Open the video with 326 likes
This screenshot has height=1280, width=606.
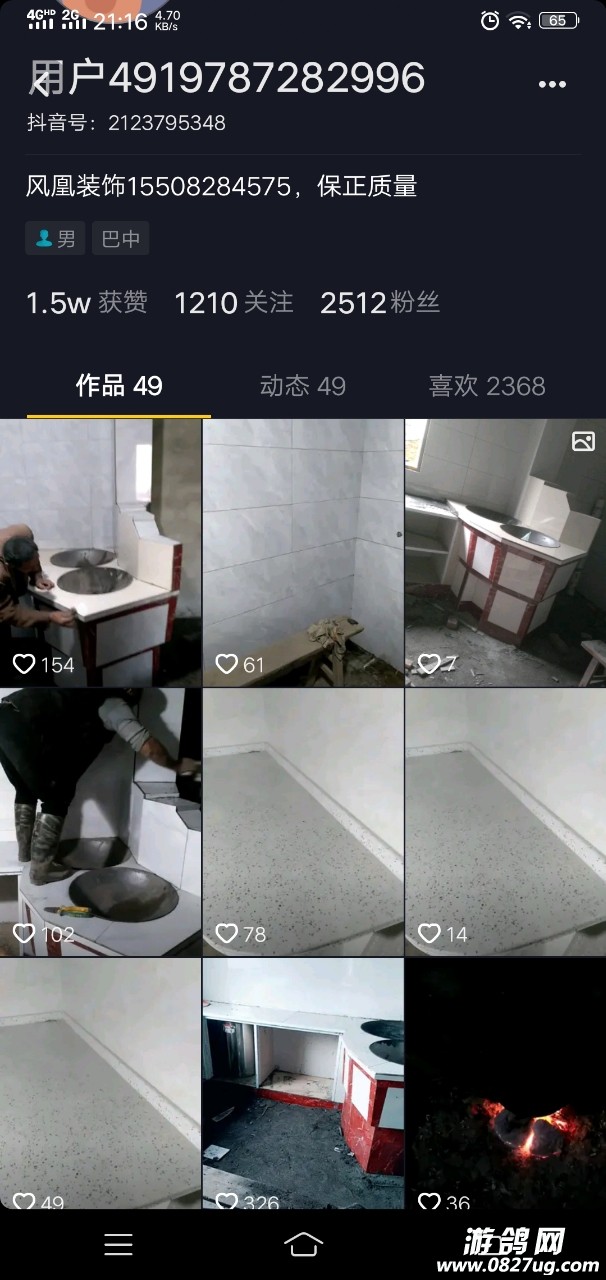click(303, 1085)
